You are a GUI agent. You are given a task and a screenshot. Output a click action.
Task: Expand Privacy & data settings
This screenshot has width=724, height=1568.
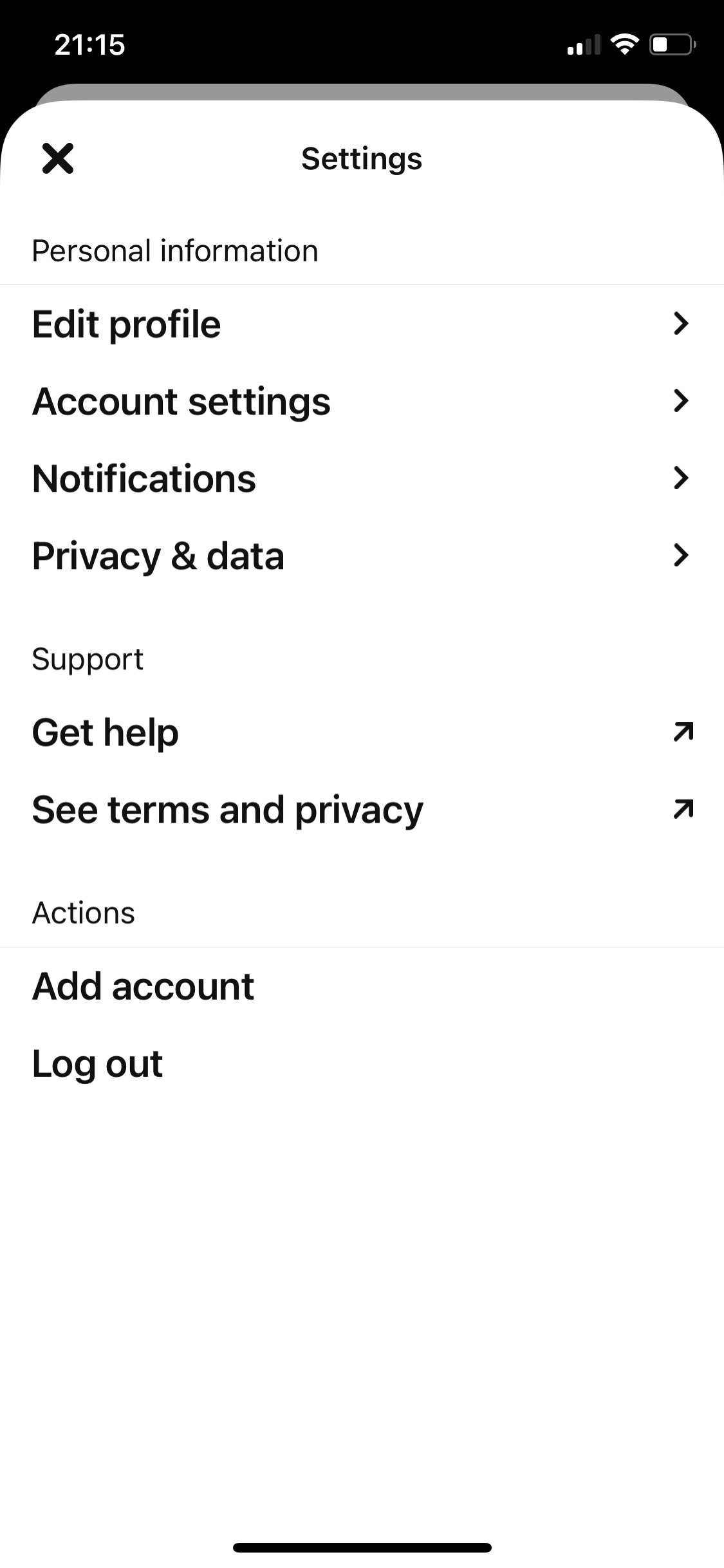point(681,555)
